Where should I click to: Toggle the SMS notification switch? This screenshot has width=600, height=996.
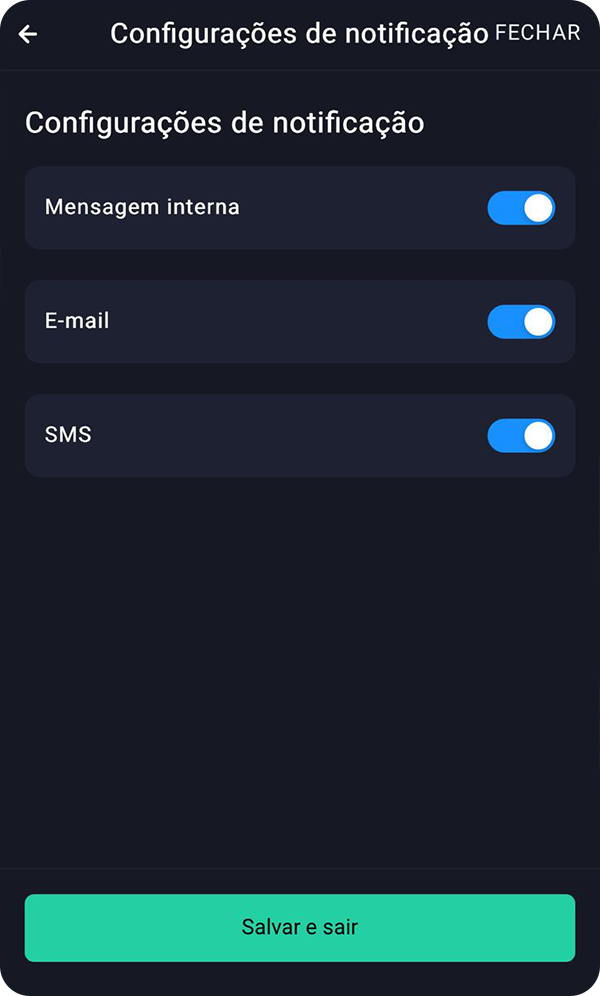click(521, 436)
